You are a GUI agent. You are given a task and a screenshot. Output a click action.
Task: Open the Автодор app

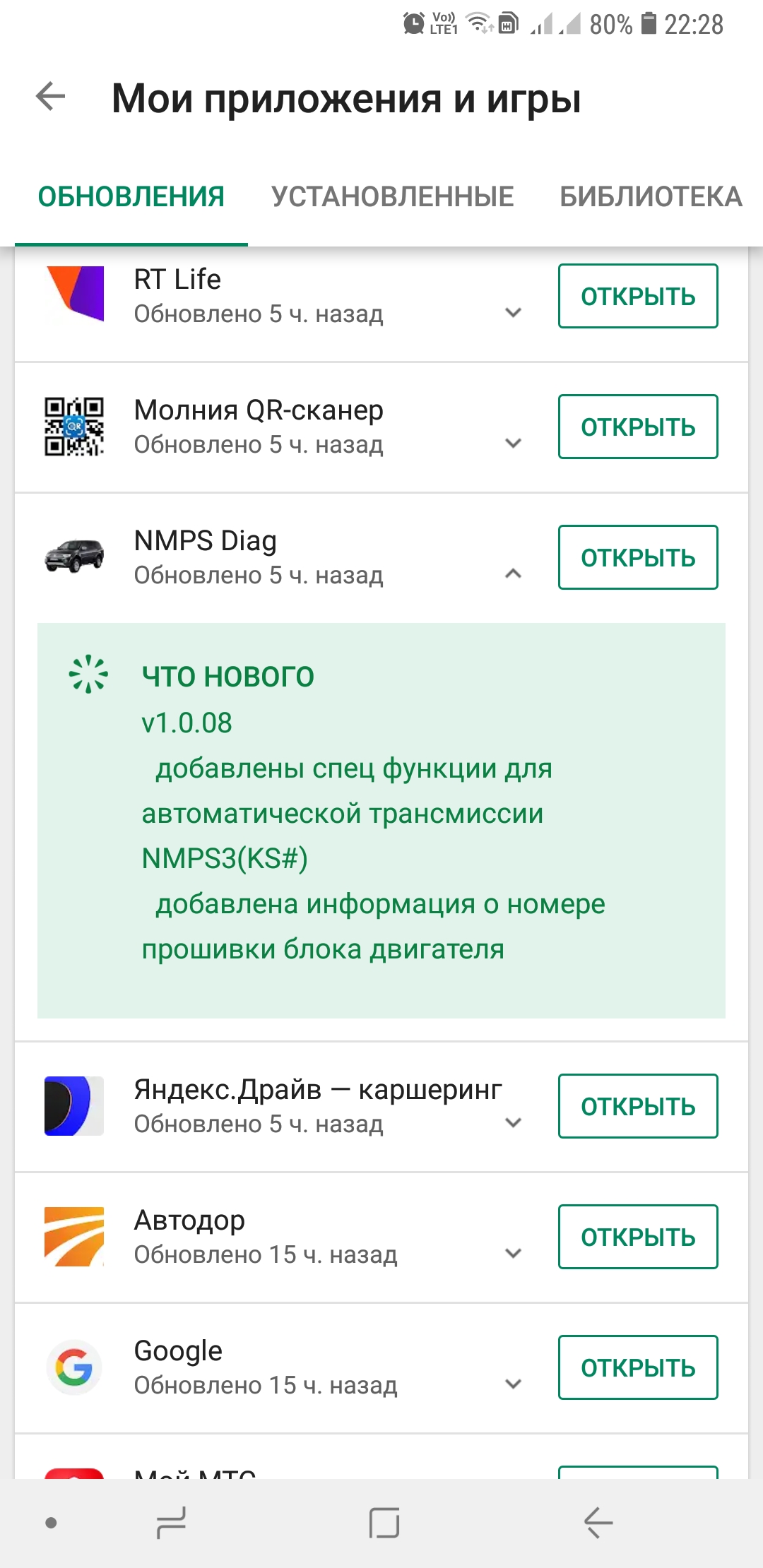[x=637, y=1237]
